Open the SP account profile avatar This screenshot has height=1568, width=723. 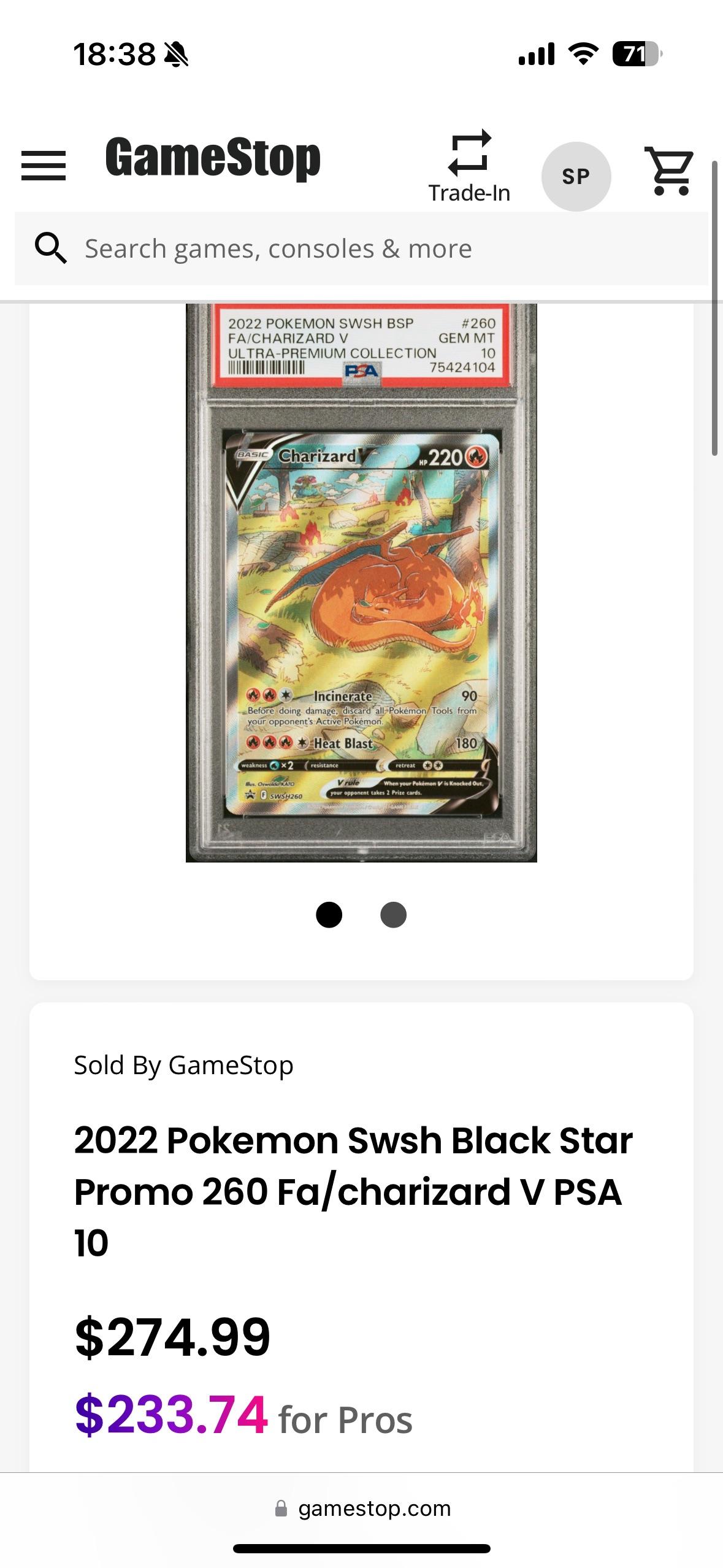click(x=576, y=175)
